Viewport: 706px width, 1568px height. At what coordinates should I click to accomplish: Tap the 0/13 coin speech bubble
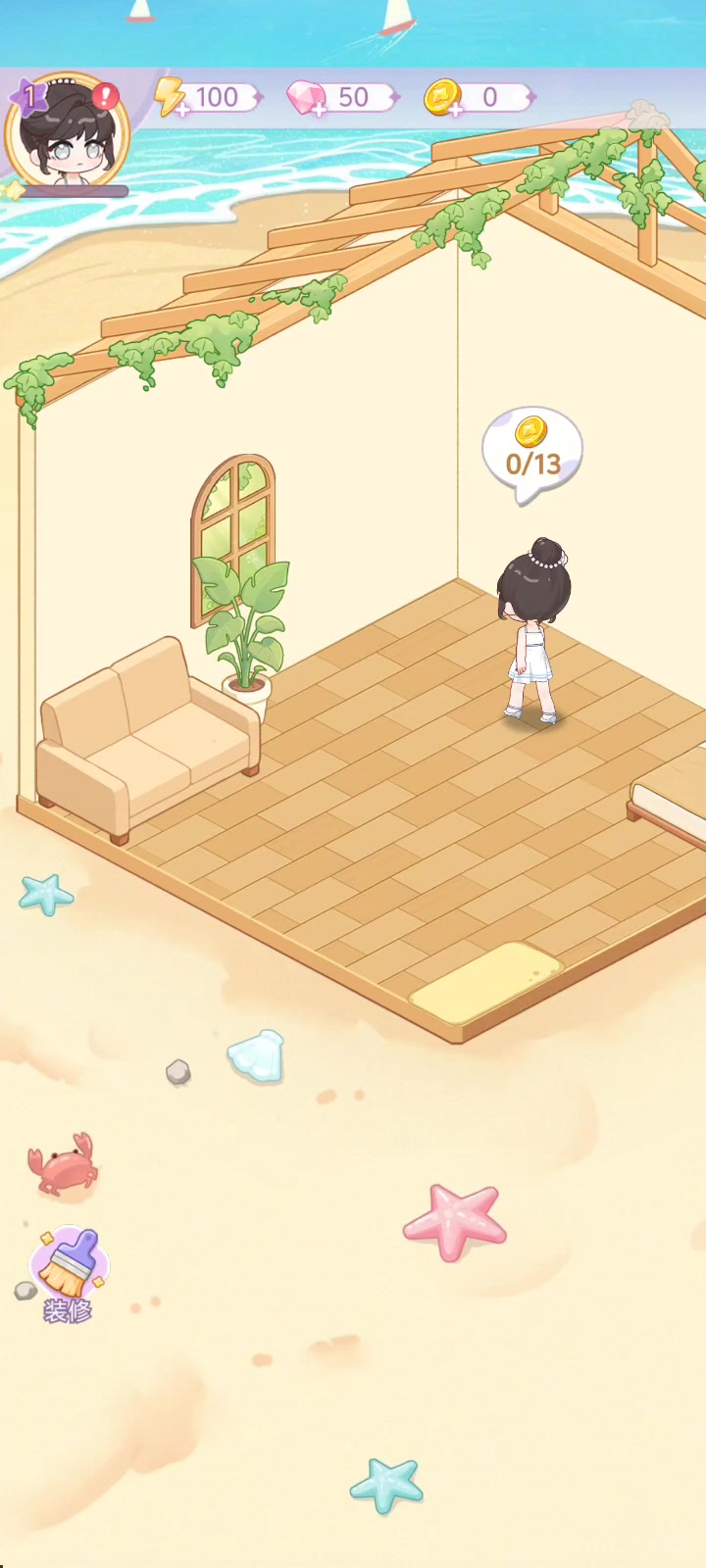click(x=532, y=452)
